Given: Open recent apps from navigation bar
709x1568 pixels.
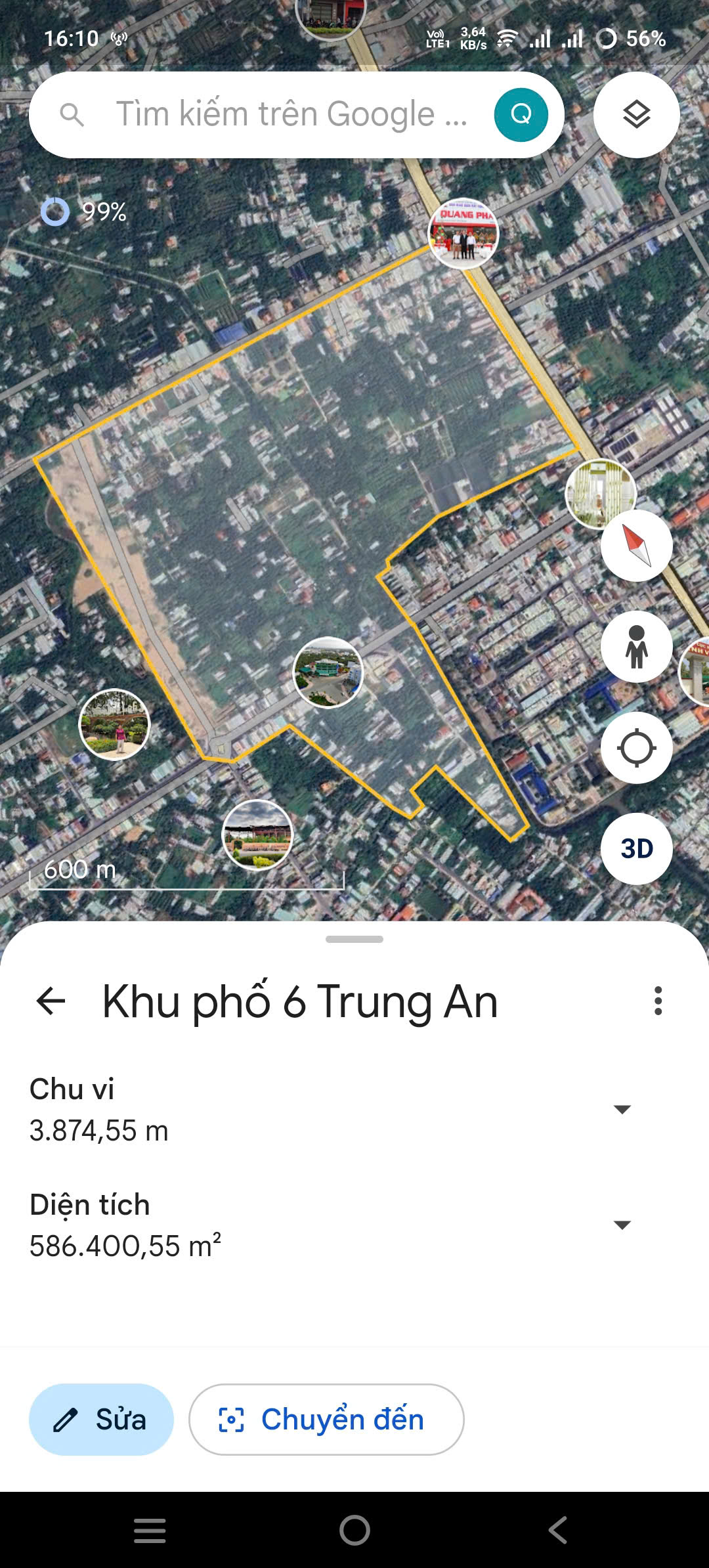Looking at the screenshot, I should pos(150,1531).
